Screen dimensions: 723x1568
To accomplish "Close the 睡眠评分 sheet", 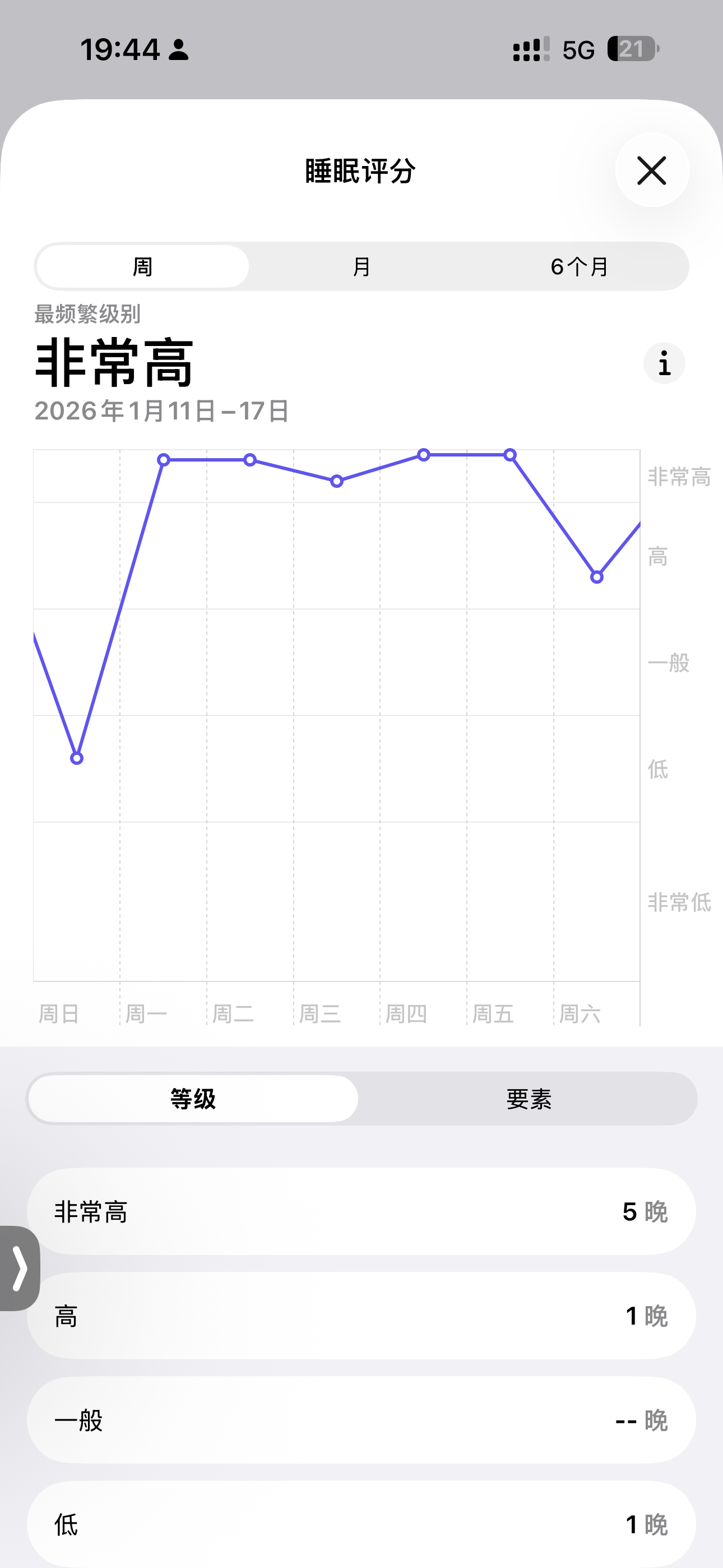I will pos(652,170).
